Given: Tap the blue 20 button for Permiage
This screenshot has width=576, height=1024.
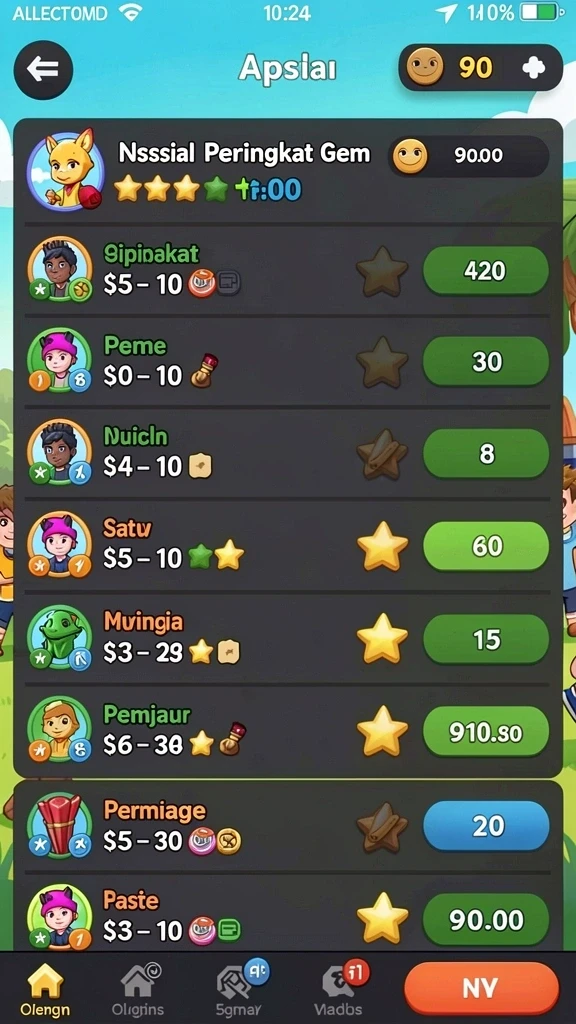Looking at the screenshot, I should click(485, 825).
